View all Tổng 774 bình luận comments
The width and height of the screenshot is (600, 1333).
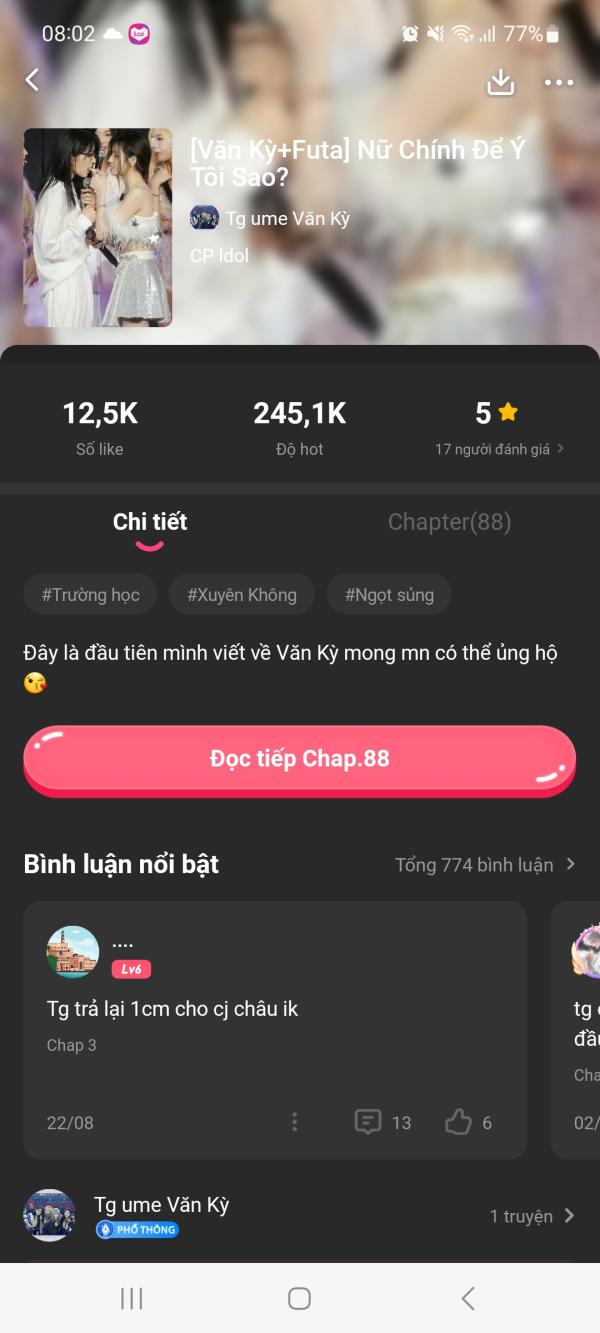tap(485, 865)
